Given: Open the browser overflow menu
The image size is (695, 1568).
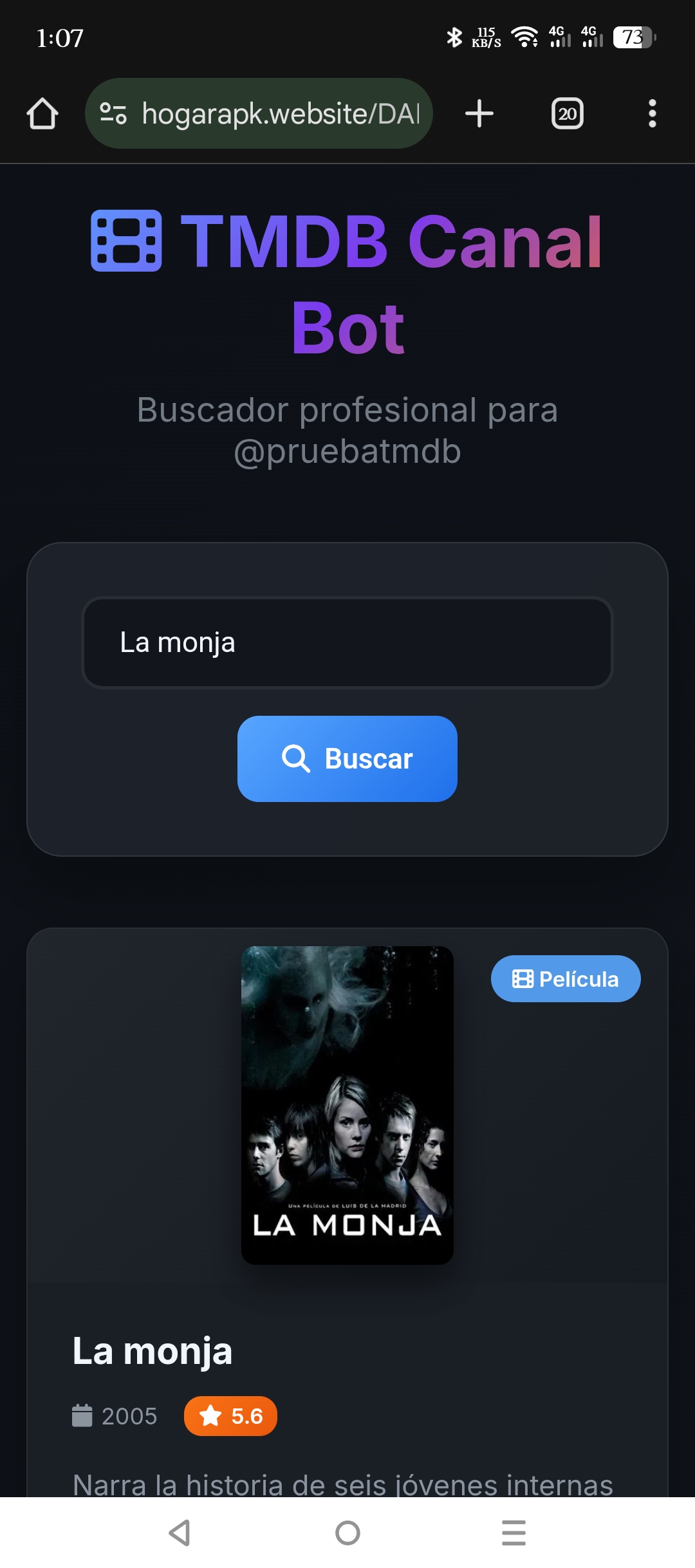Looking at the screenshot, I should 652,114.
